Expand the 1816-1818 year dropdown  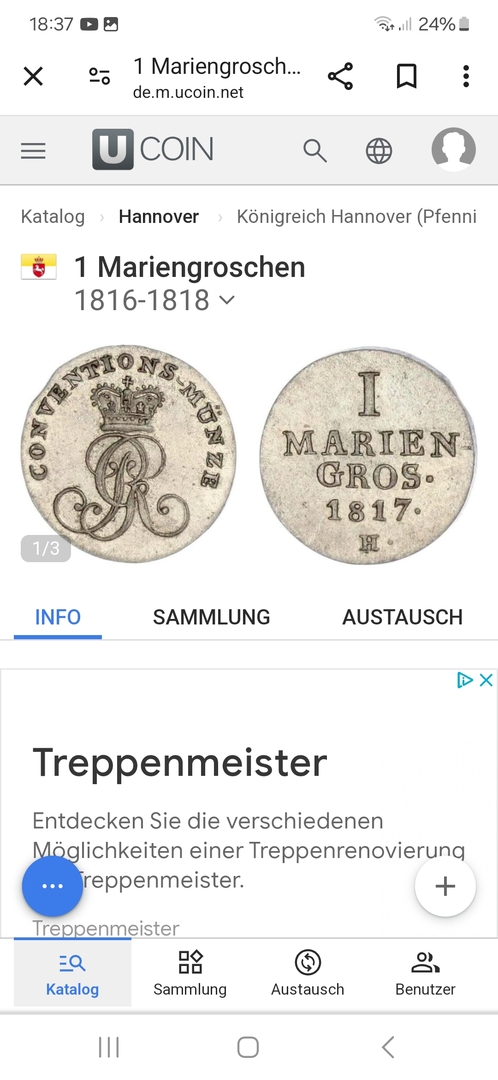click(154, 300)
